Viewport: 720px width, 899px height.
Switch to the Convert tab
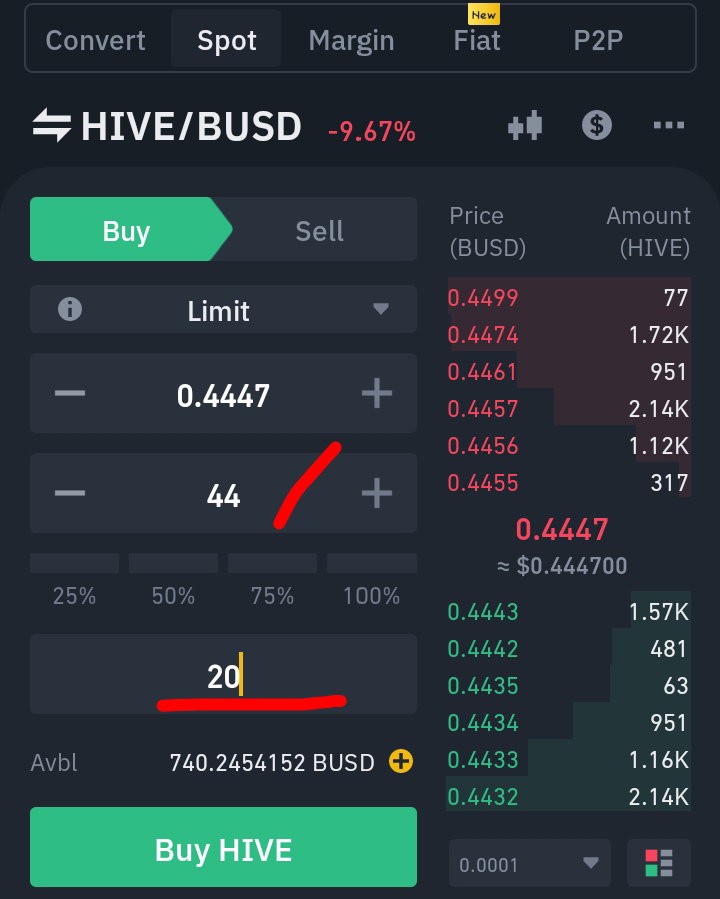tap(95, 40)
